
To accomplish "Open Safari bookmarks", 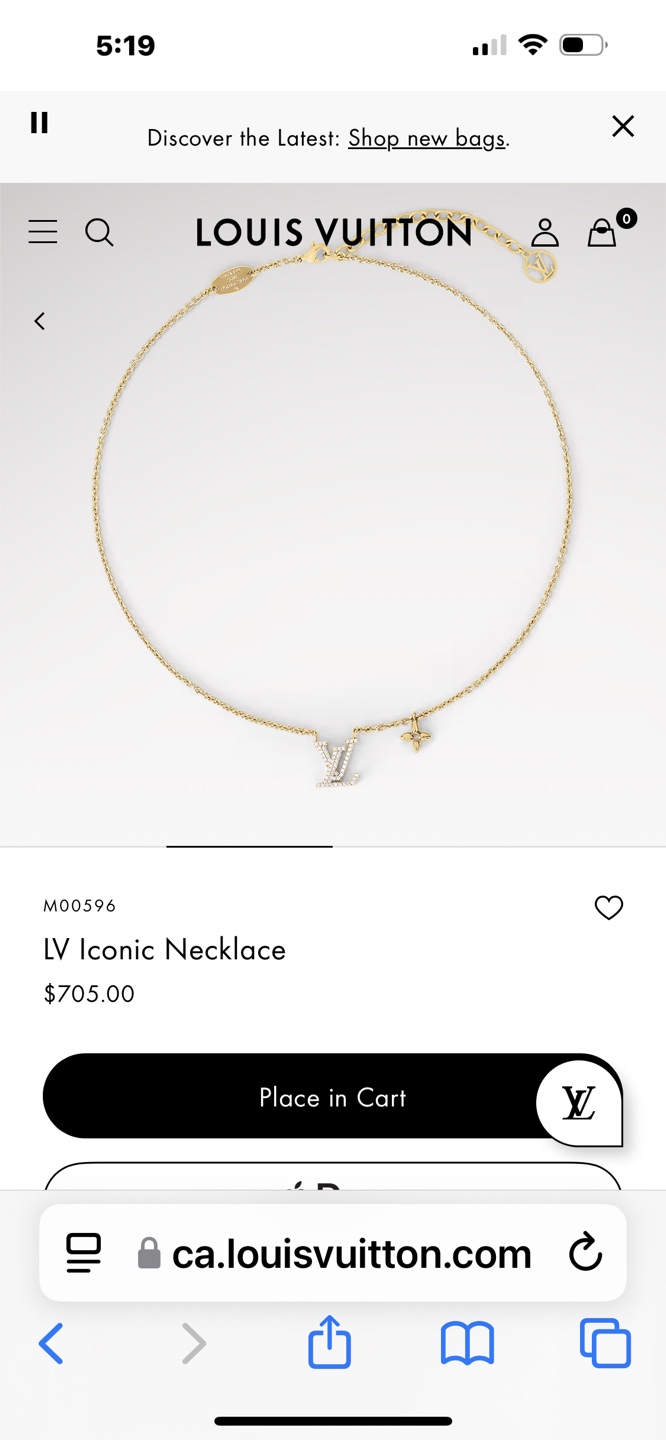I will coord(467,1344).
